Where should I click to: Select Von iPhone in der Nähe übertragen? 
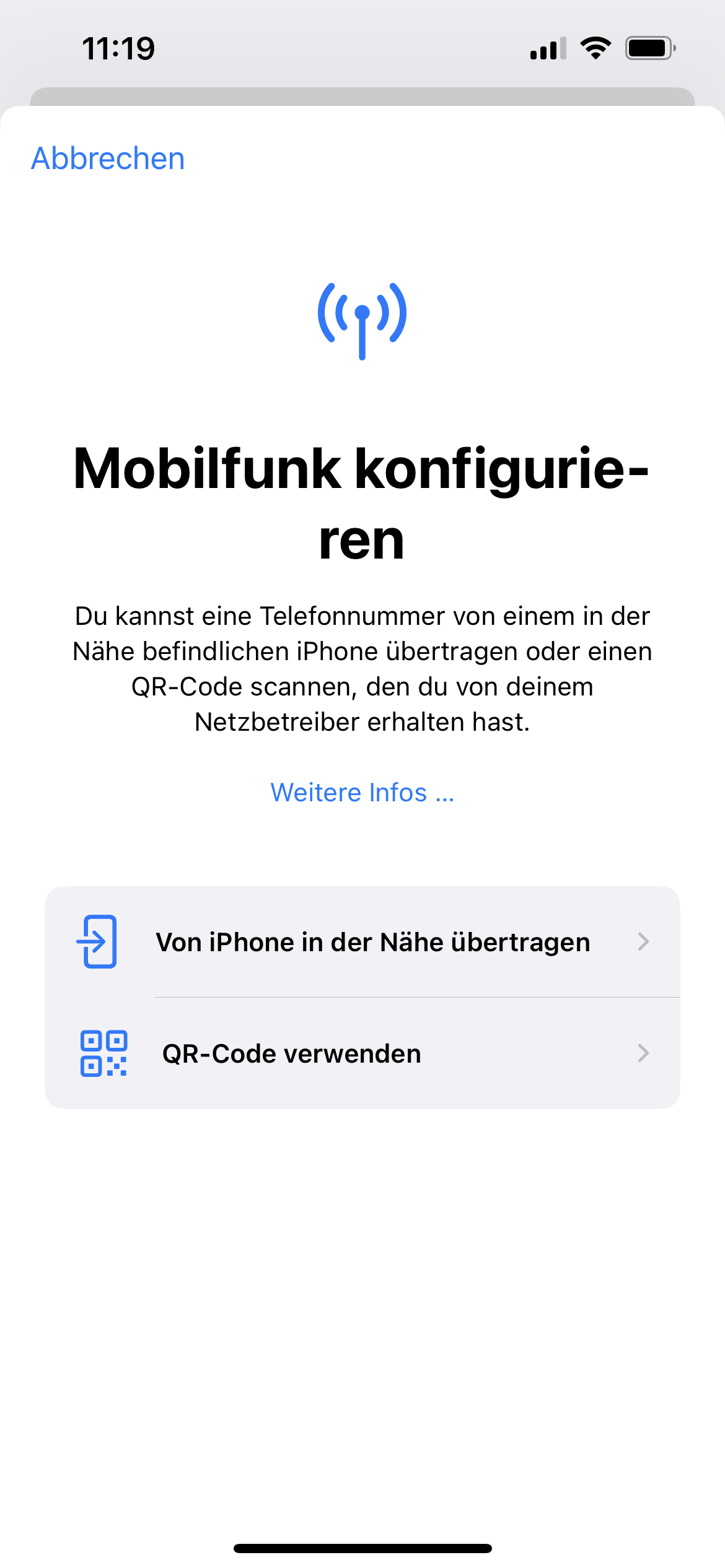(362, 942)
